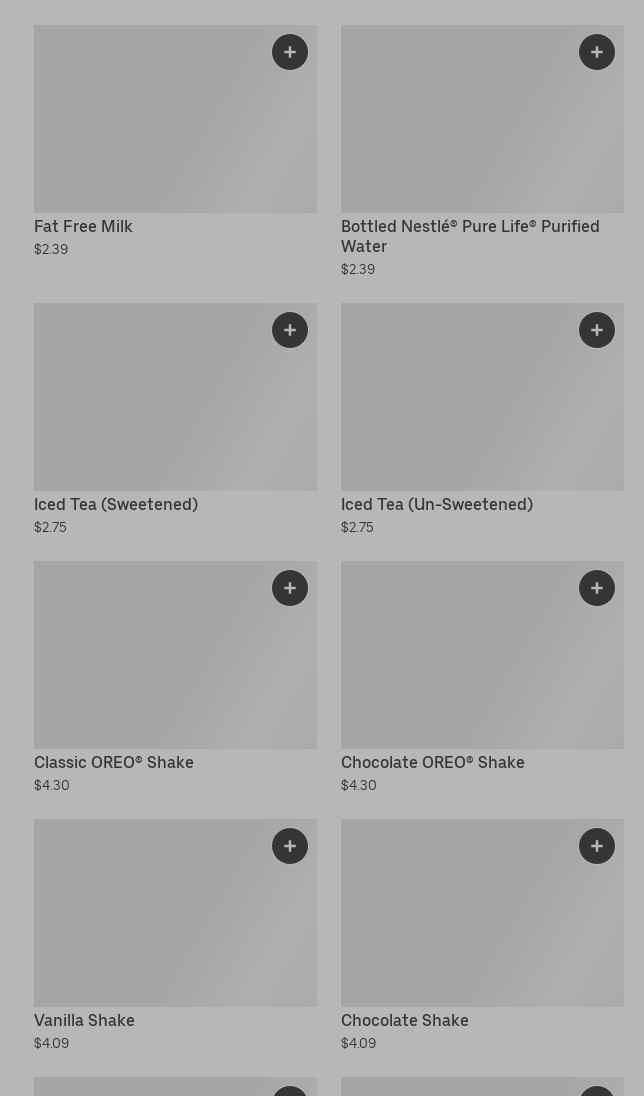
Task: Add Vanilla Shake with plus icon
Action: click(290, 846)
